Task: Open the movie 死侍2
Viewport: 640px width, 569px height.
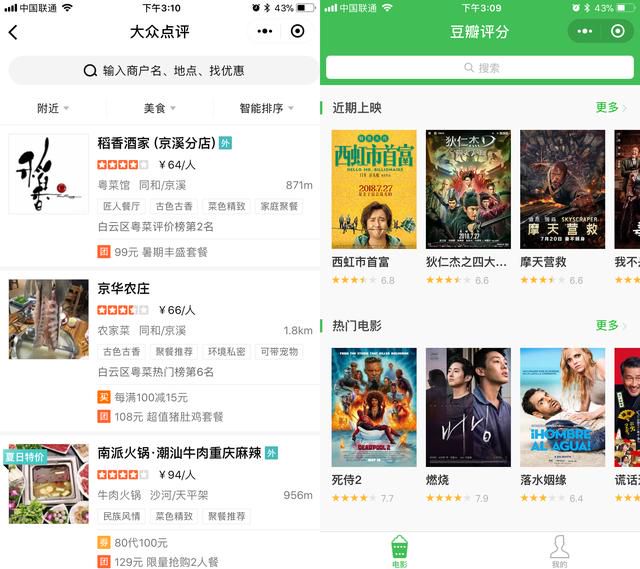Action: [374, 408]
